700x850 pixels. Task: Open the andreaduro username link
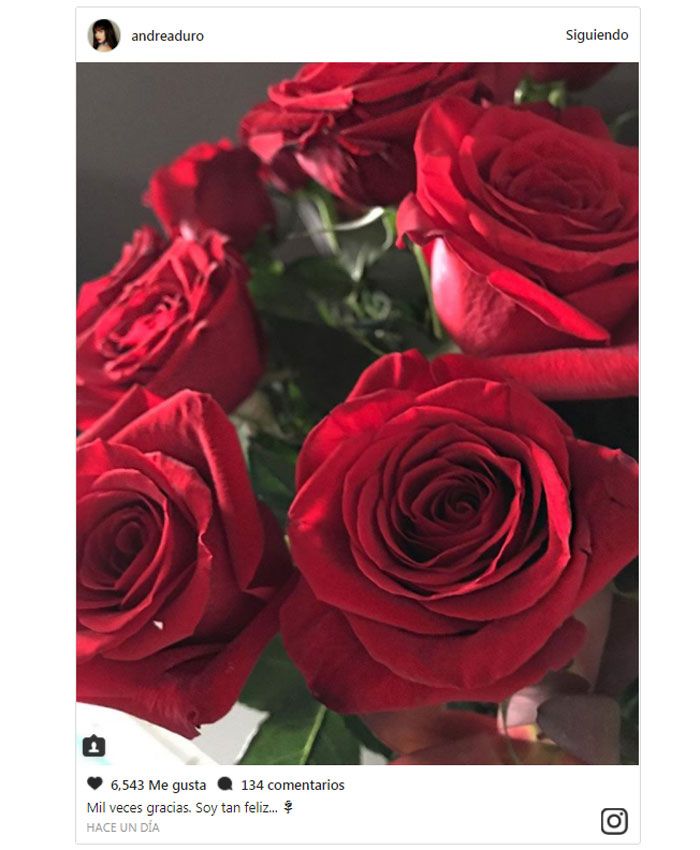coord(167,36)
